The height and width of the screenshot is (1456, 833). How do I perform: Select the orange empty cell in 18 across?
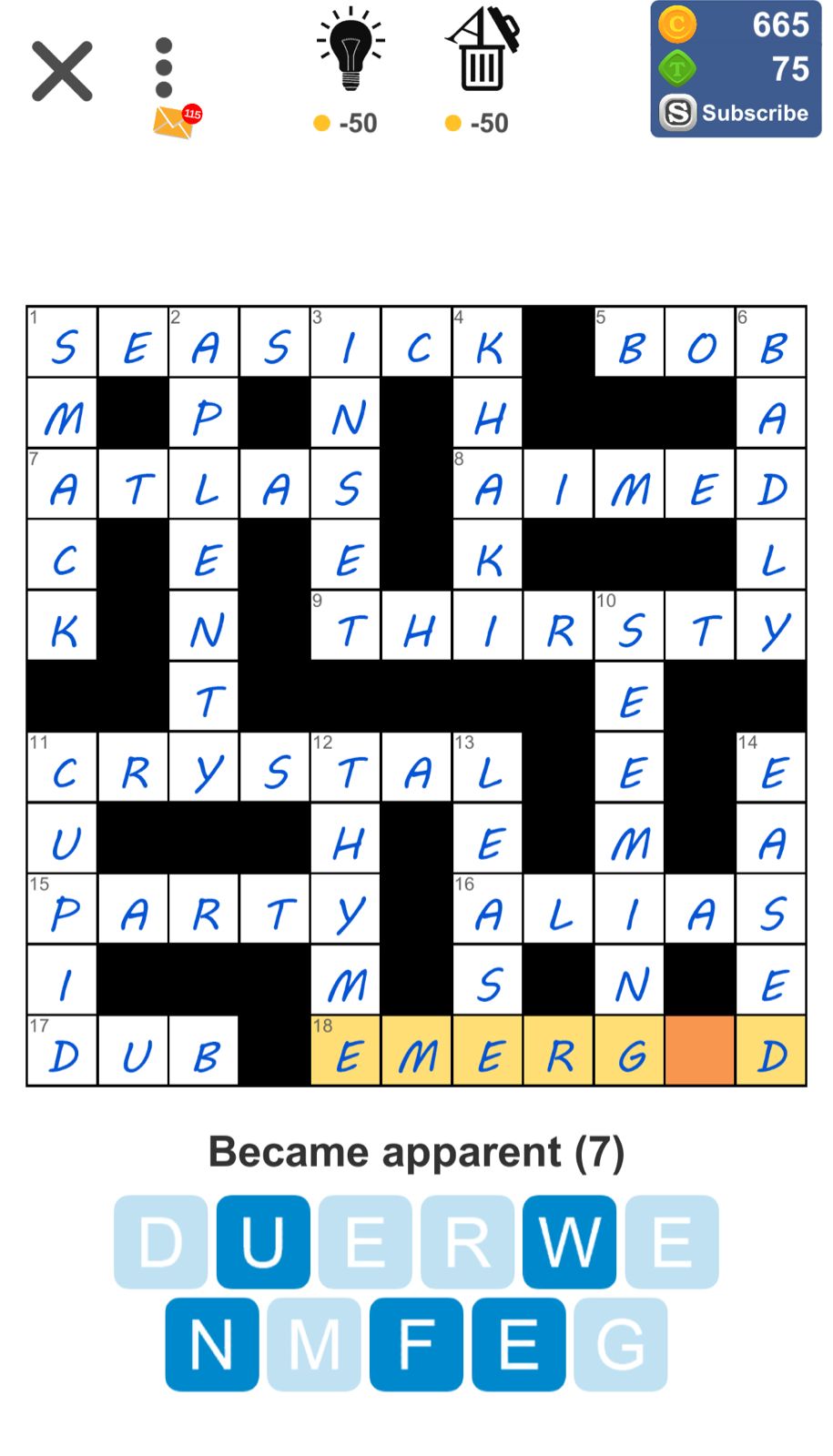click(x=700, y=1051)
